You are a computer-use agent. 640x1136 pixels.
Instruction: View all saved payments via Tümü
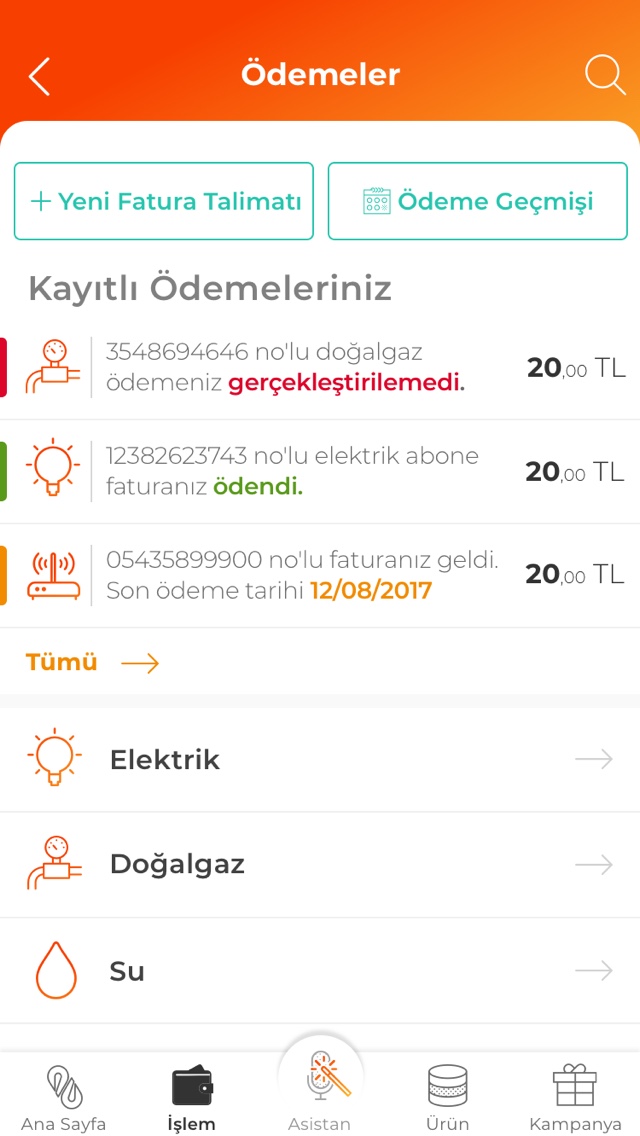(x=92, y=662)
